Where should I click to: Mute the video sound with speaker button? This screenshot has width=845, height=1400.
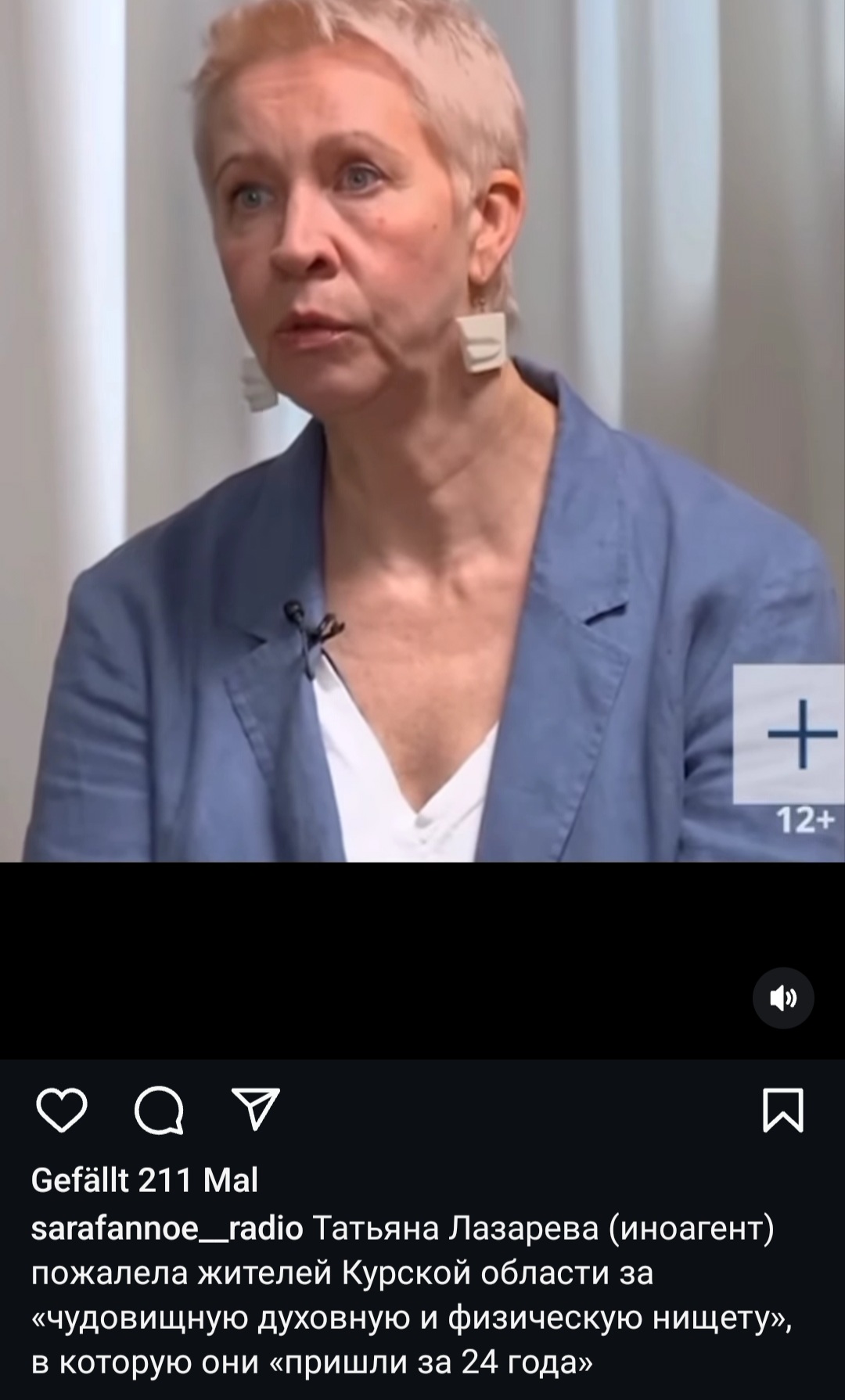(x=783, y=998)
